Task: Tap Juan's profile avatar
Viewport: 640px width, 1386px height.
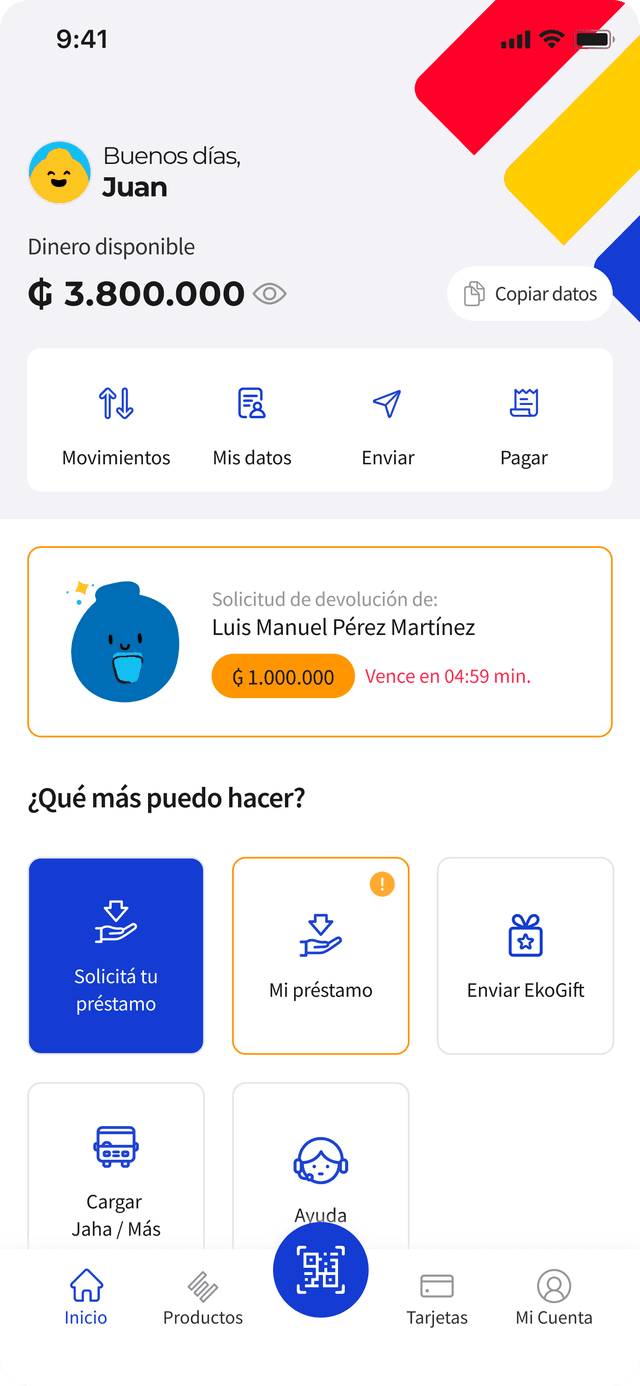Action: tap(60, 172)
